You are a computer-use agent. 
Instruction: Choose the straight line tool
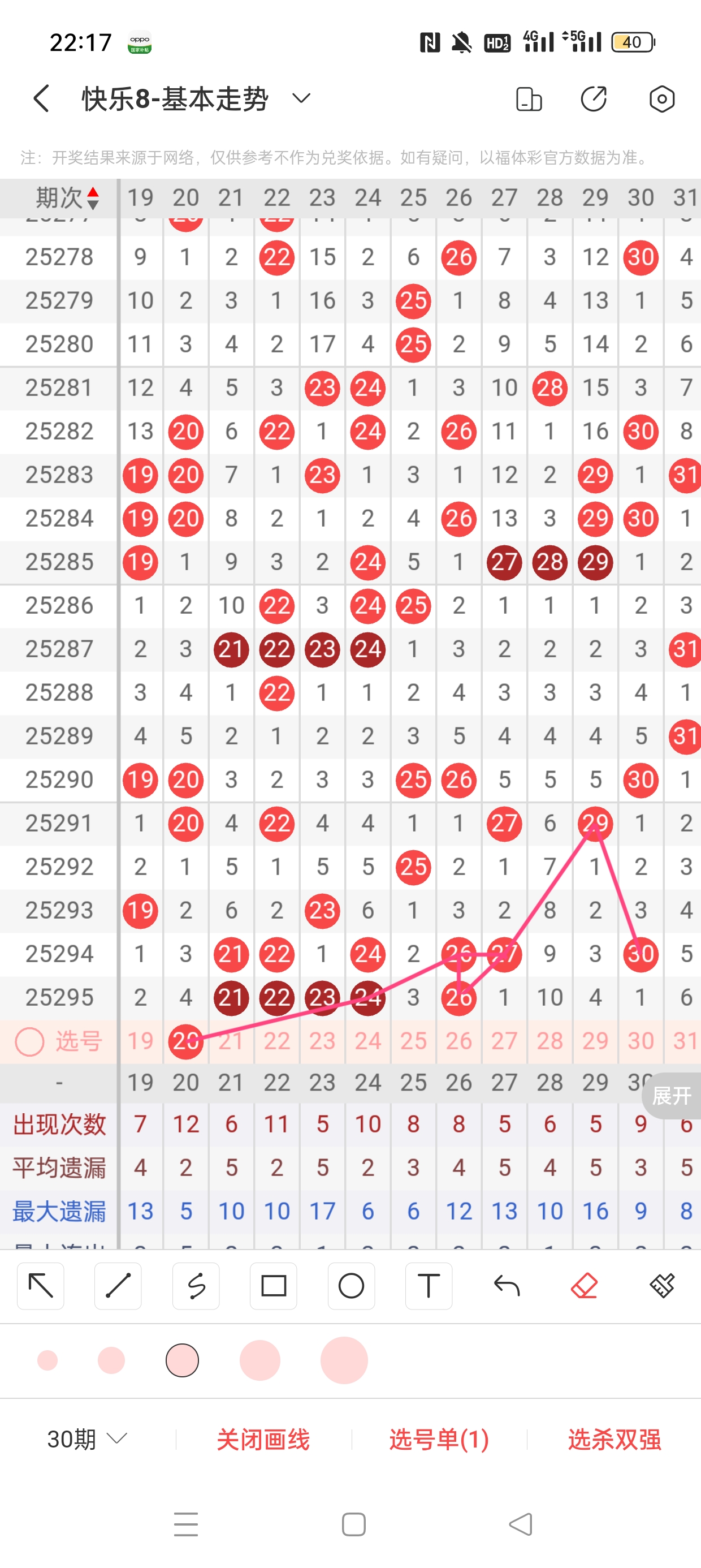[118, 1286]
